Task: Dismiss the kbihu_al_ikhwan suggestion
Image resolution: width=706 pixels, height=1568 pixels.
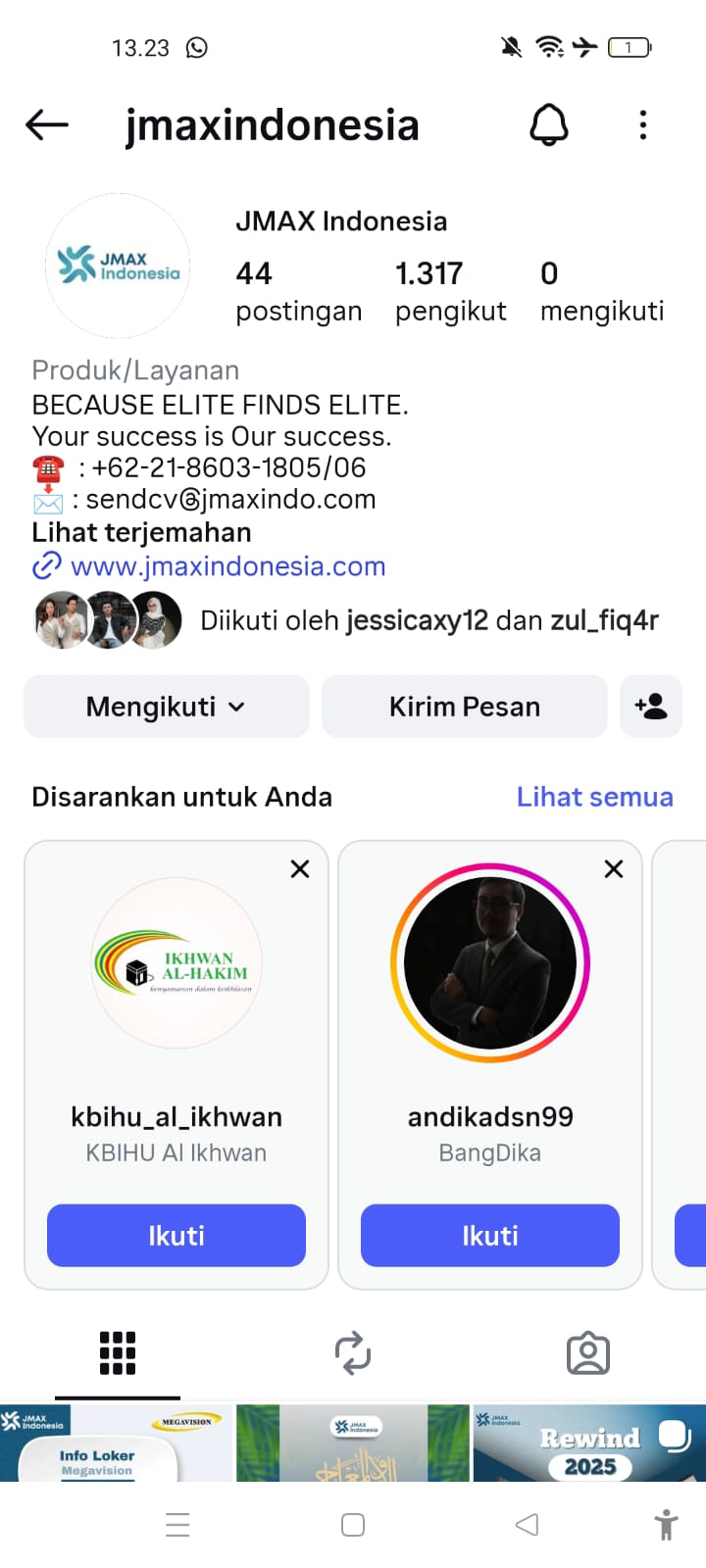Action: click(x=300, y=869)
